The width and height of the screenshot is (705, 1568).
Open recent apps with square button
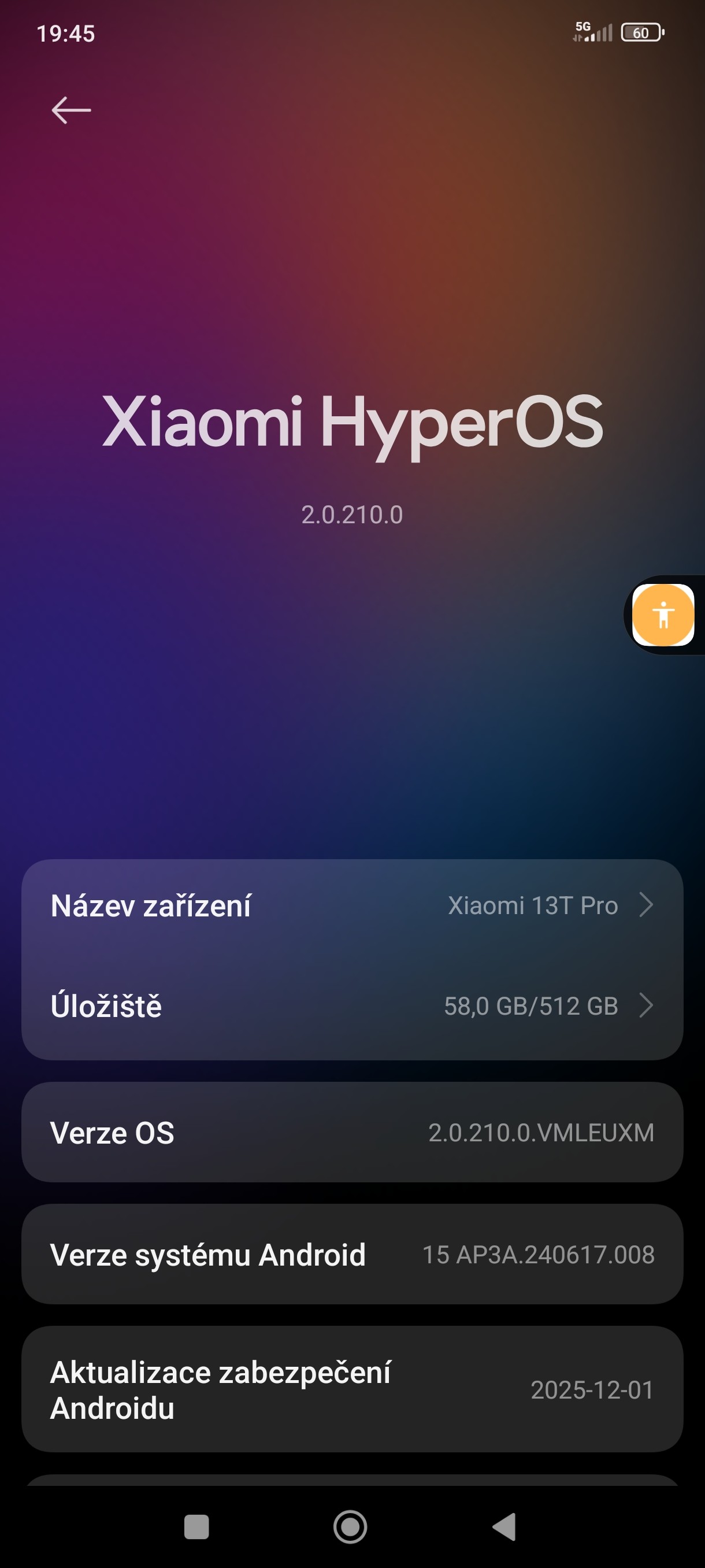[x=196, y=1526]
